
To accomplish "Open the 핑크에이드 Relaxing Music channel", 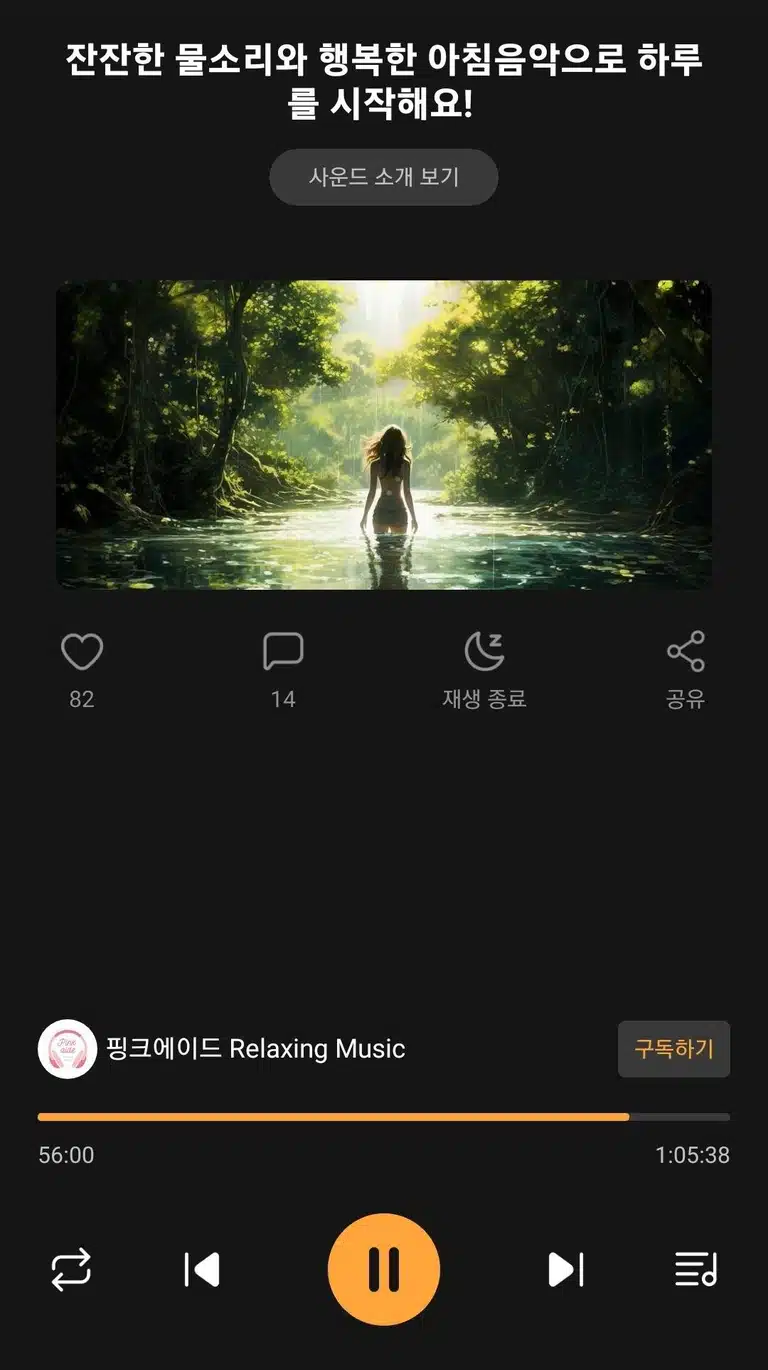I will (x=222, y=1049).
